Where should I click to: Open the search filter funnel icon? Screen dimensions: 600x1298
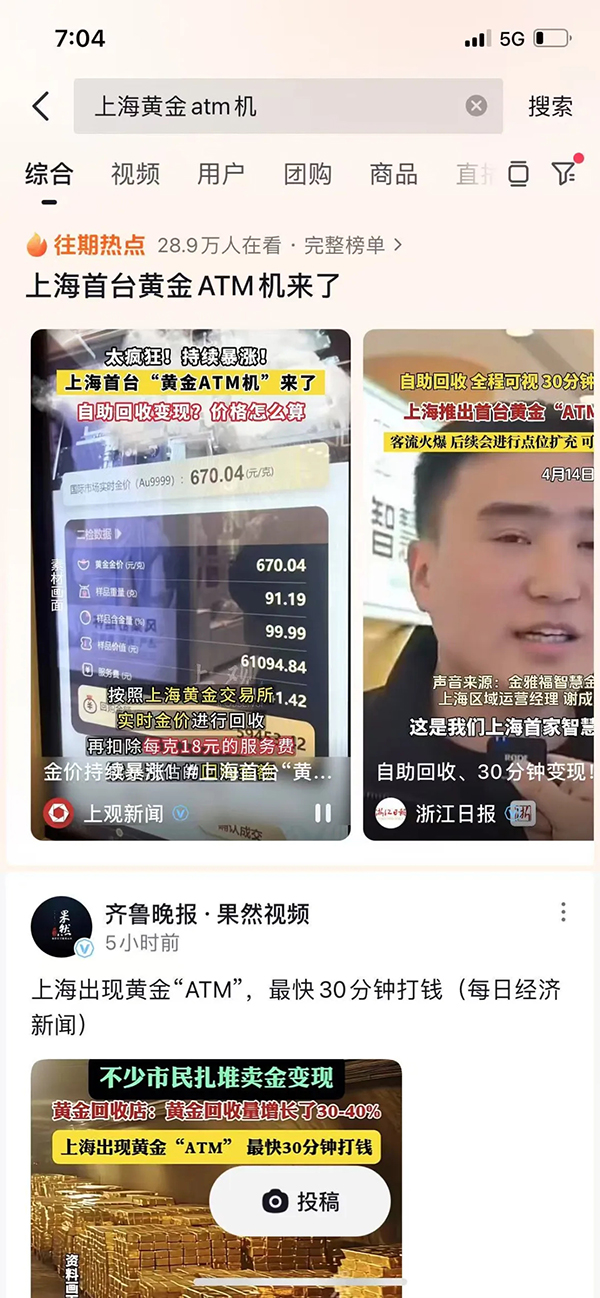point(564,173)
